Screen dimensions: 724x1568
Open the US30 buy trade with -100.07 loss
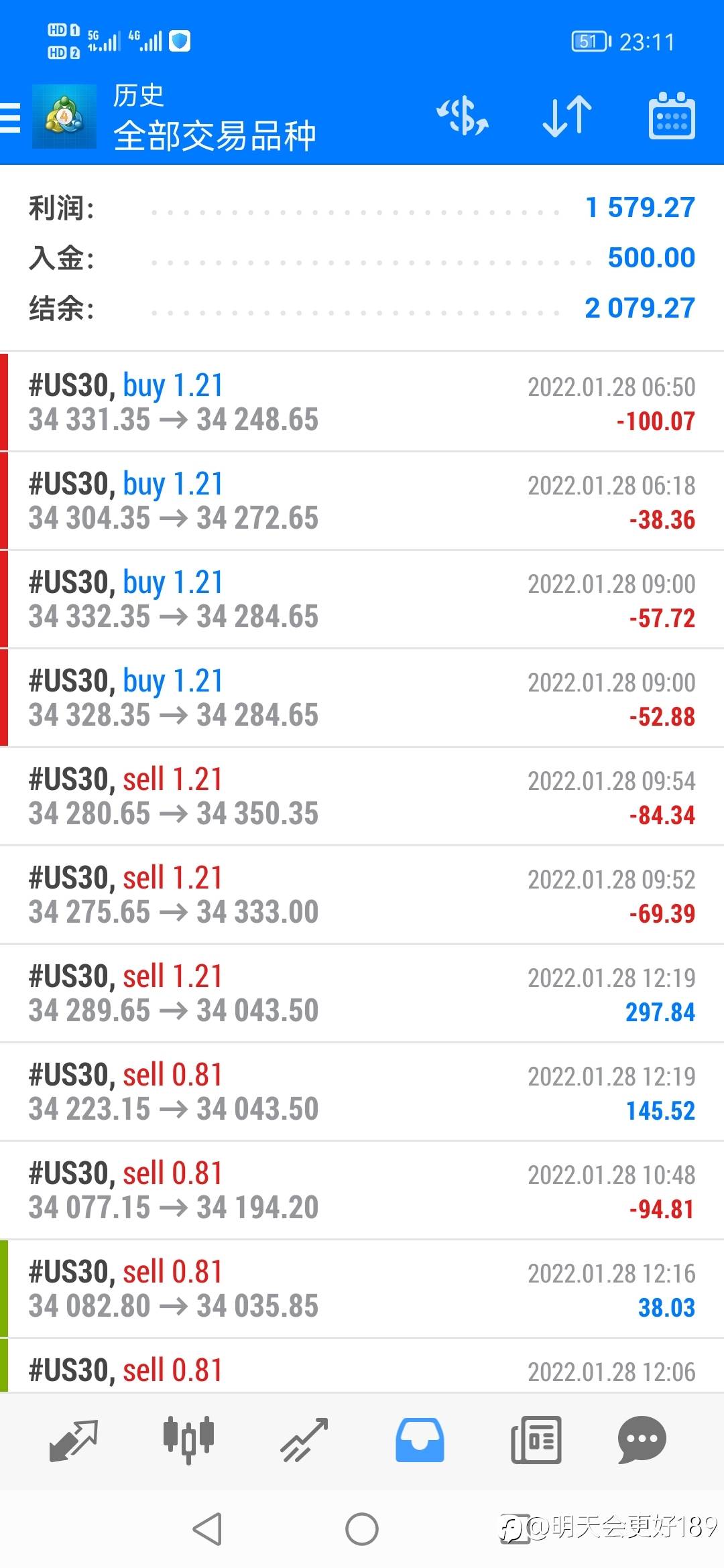tap(362, 402)
